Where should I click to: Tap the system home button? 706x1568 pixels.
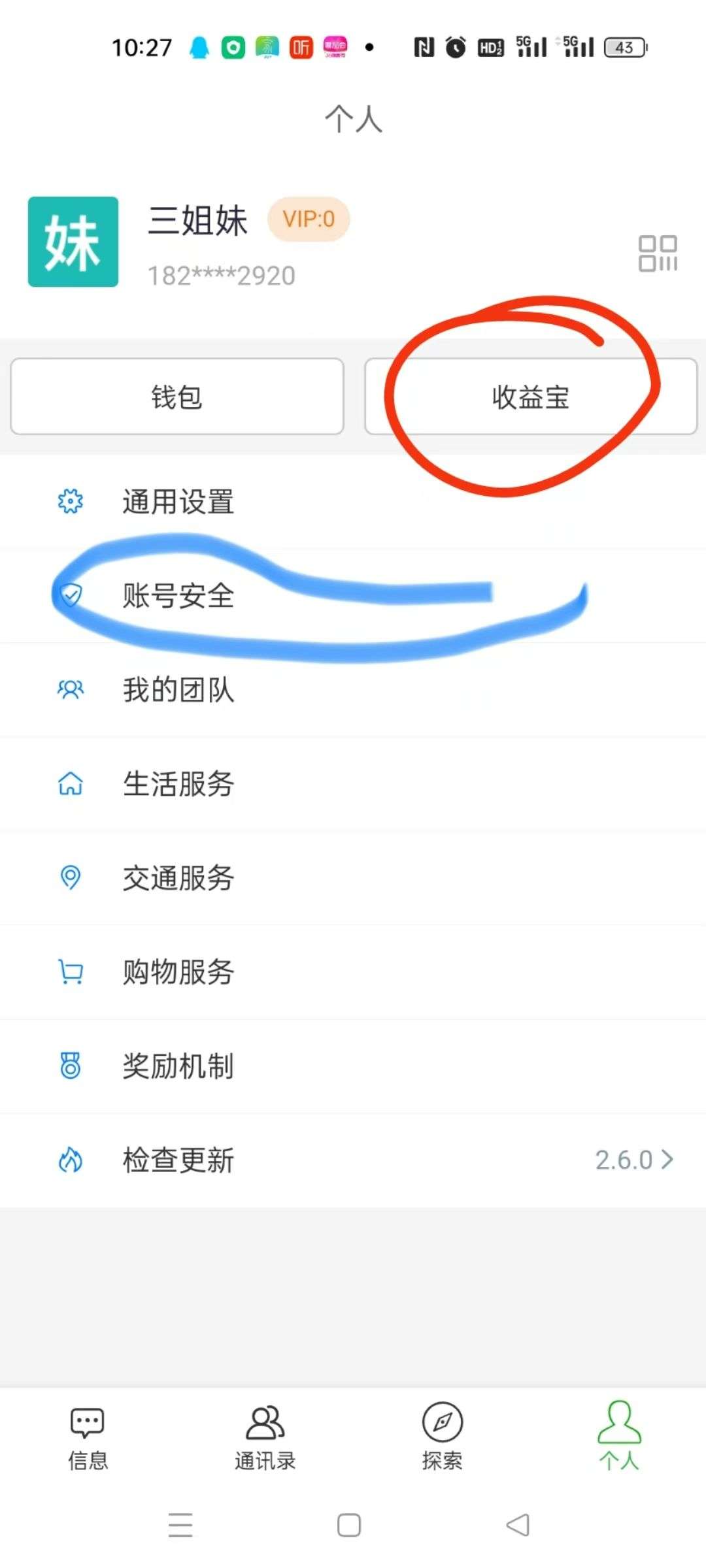(x=349, y=1526)
